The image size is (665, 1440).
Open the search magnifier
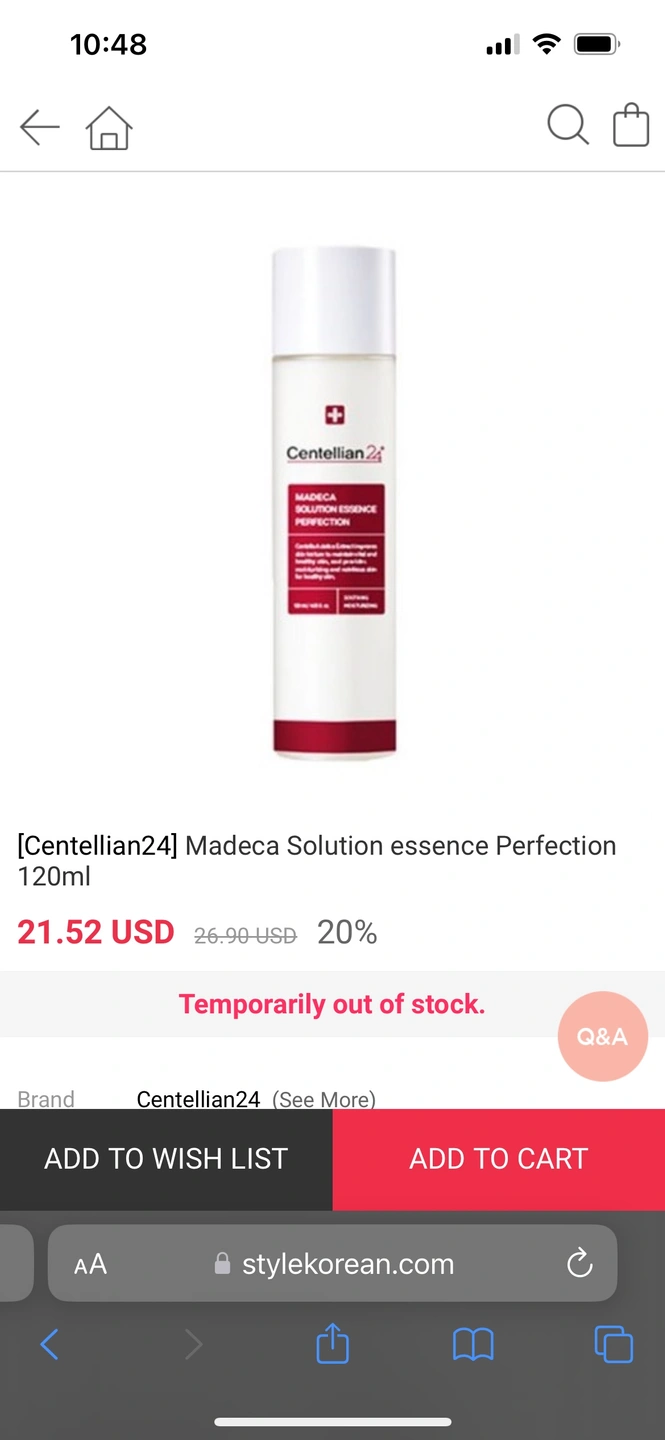pyautogui.click(x=567, y=126)
